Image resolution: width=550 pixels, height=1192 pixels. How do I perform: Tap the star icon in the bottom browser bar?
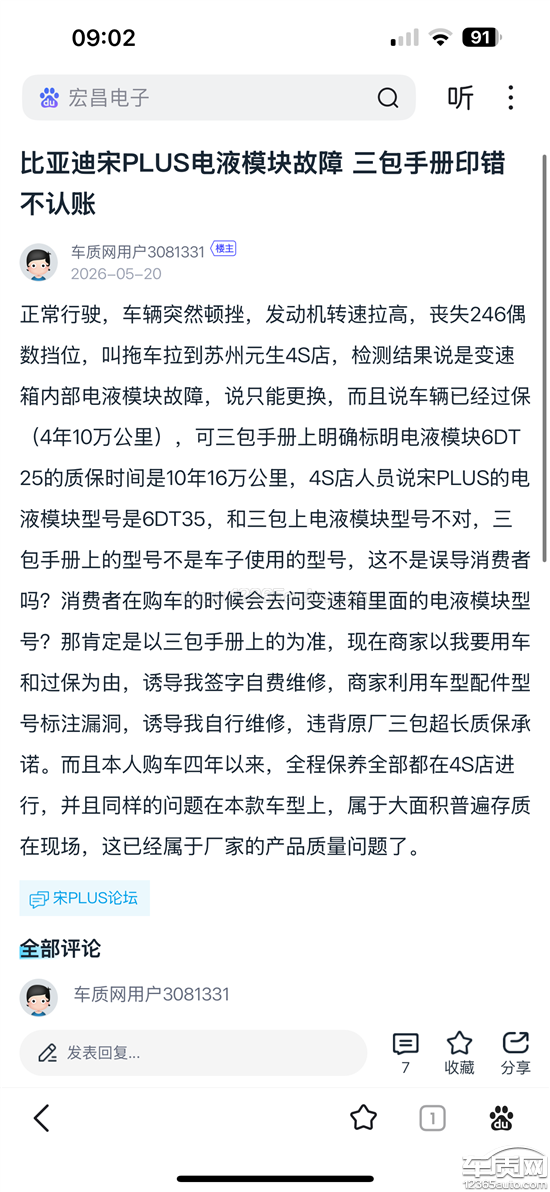click(x=363, y=1118)
